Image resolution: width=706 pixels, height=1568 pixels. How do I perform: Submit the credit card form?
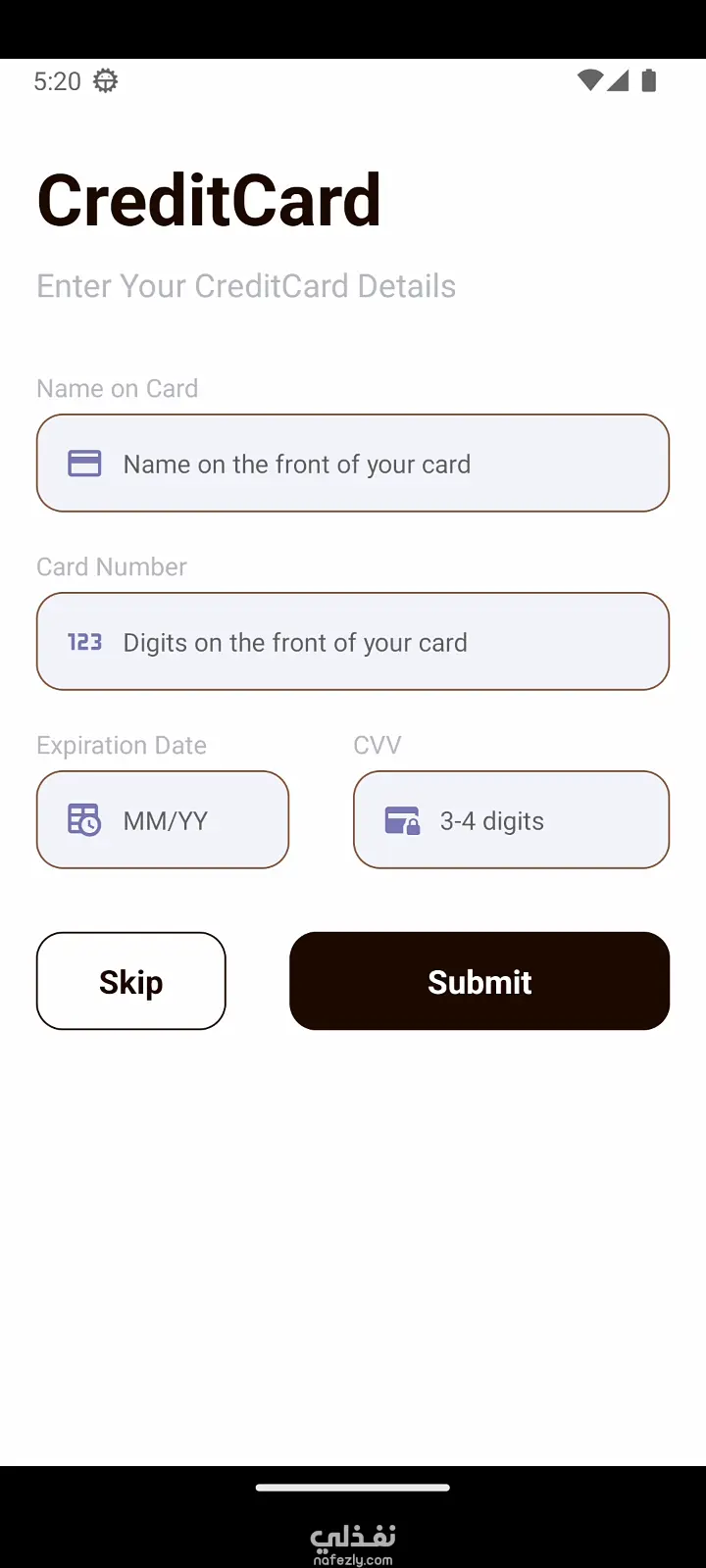[479, 981]
